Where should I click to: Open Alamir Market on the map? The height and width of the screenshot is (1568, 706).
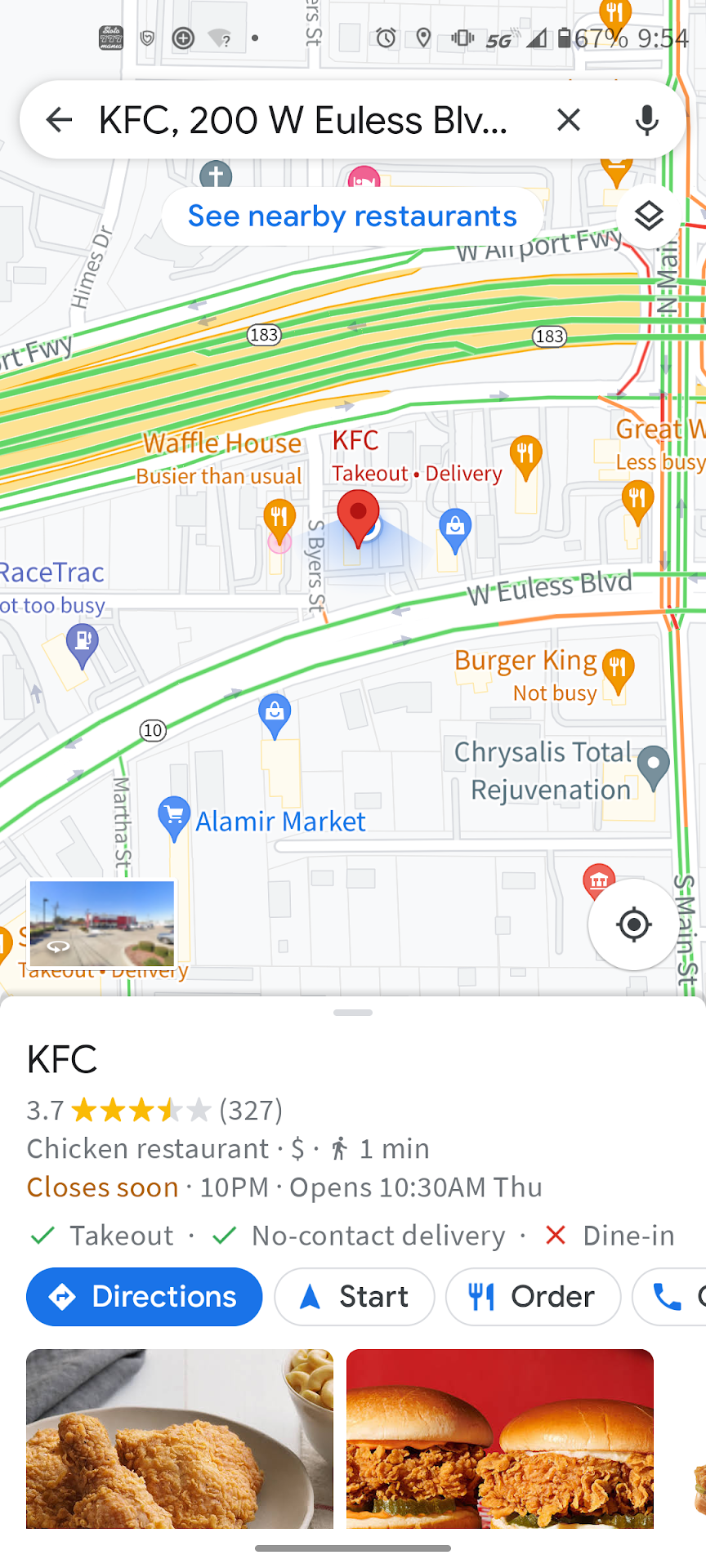(x=174, y=816)
